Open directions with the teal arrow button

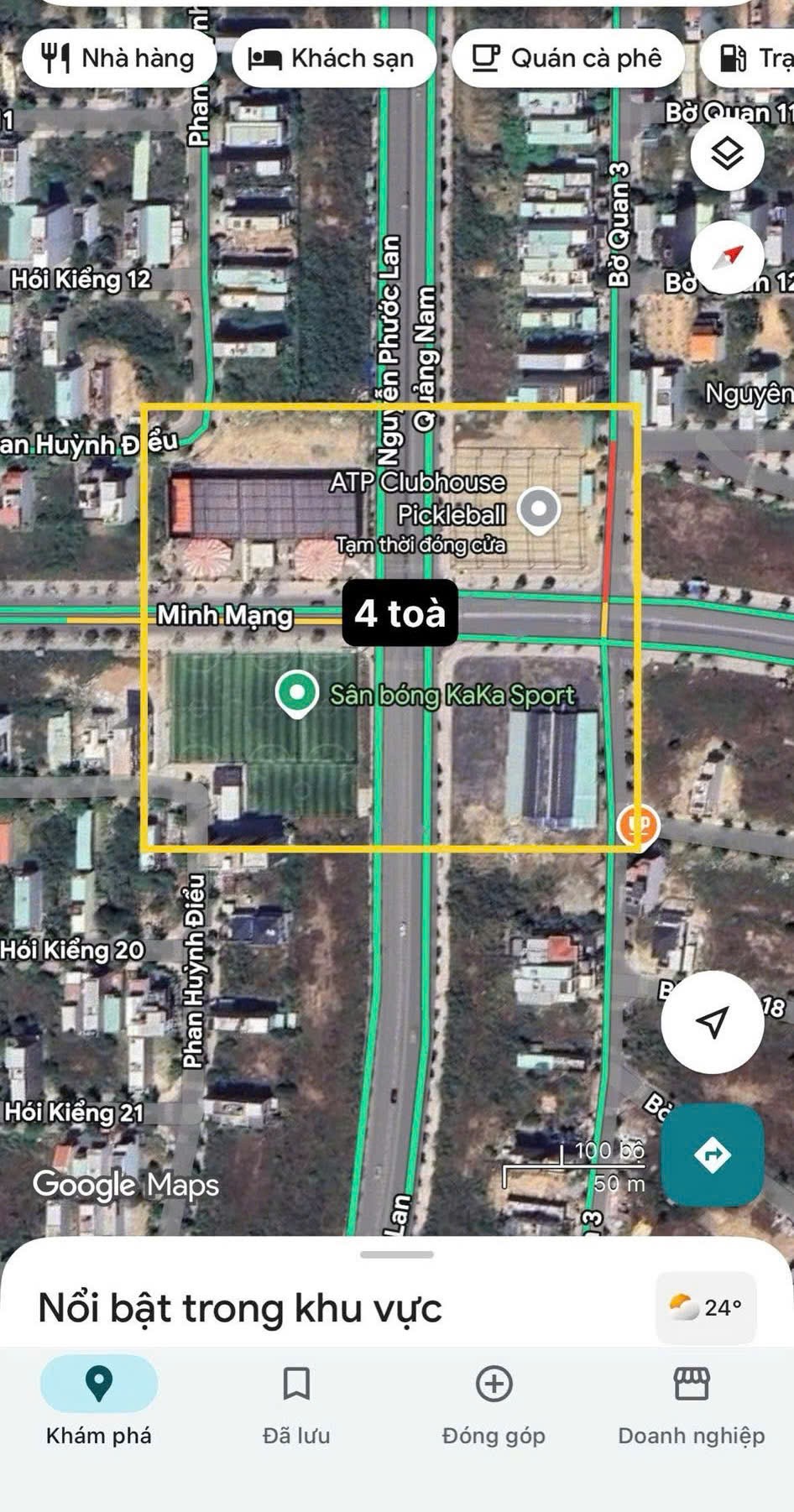pyautogui.click(x=712, y=1155)
